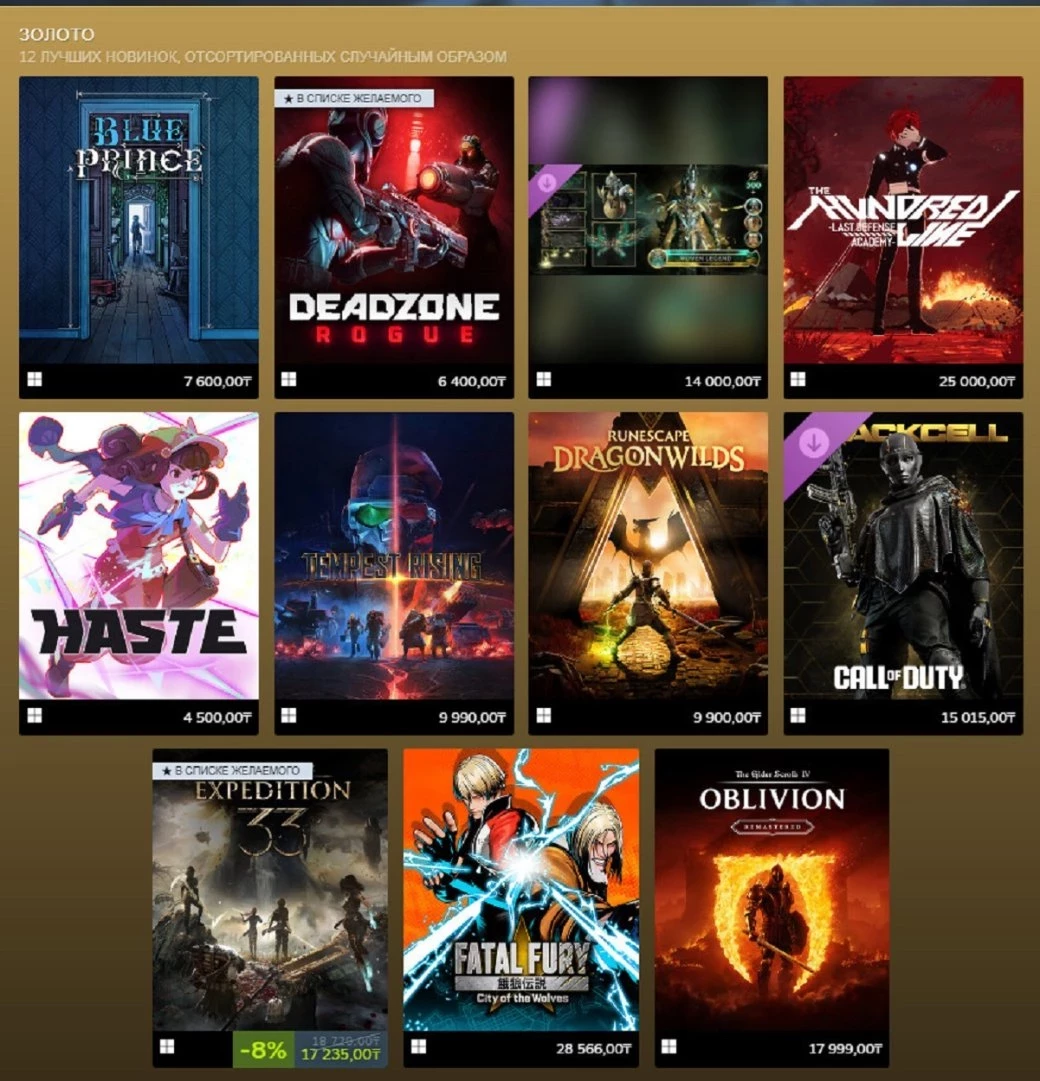The image size is (1040, 1081).
Task: View the Haste game page
Action: point(139,556)
